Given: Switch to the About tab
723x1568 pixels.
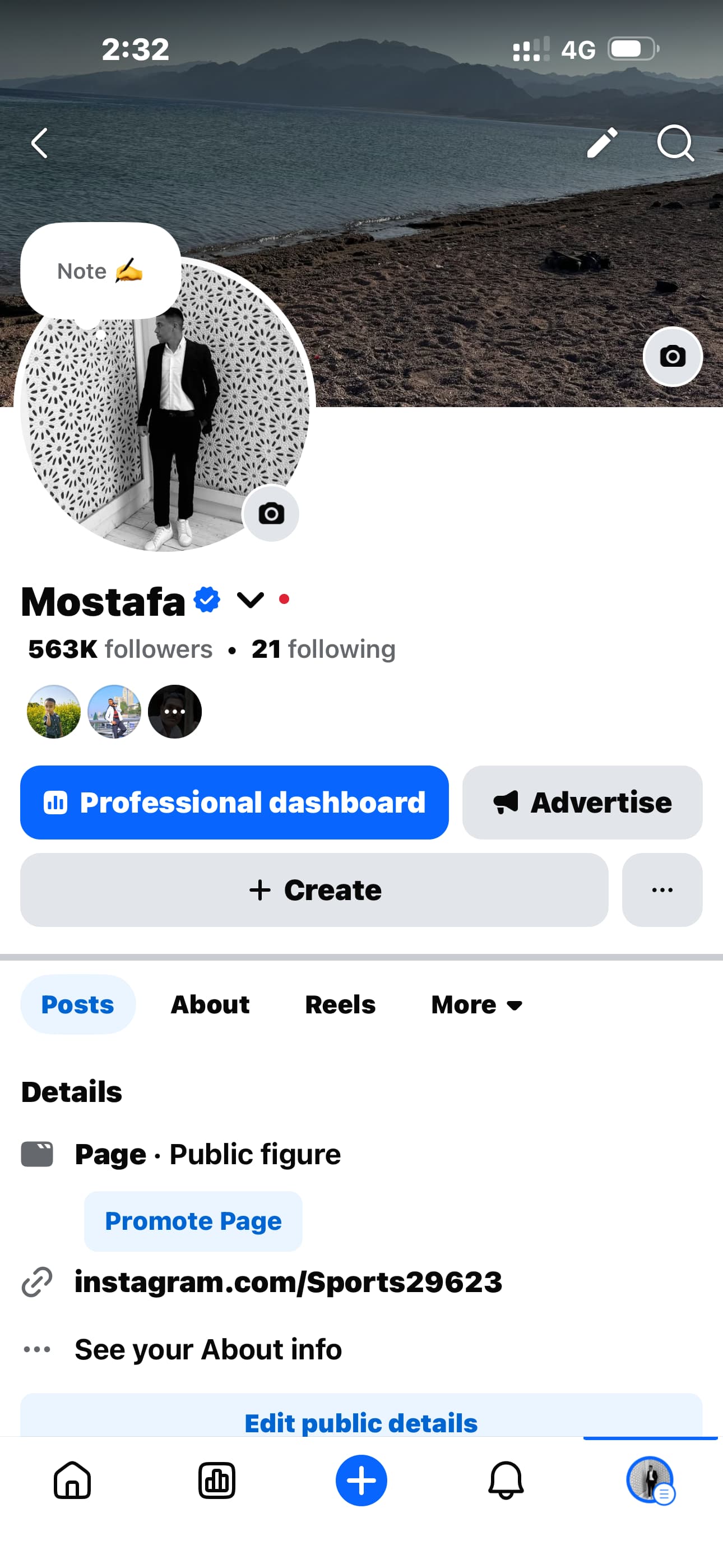Looking at the screenshot, I should coord(210,1004).
